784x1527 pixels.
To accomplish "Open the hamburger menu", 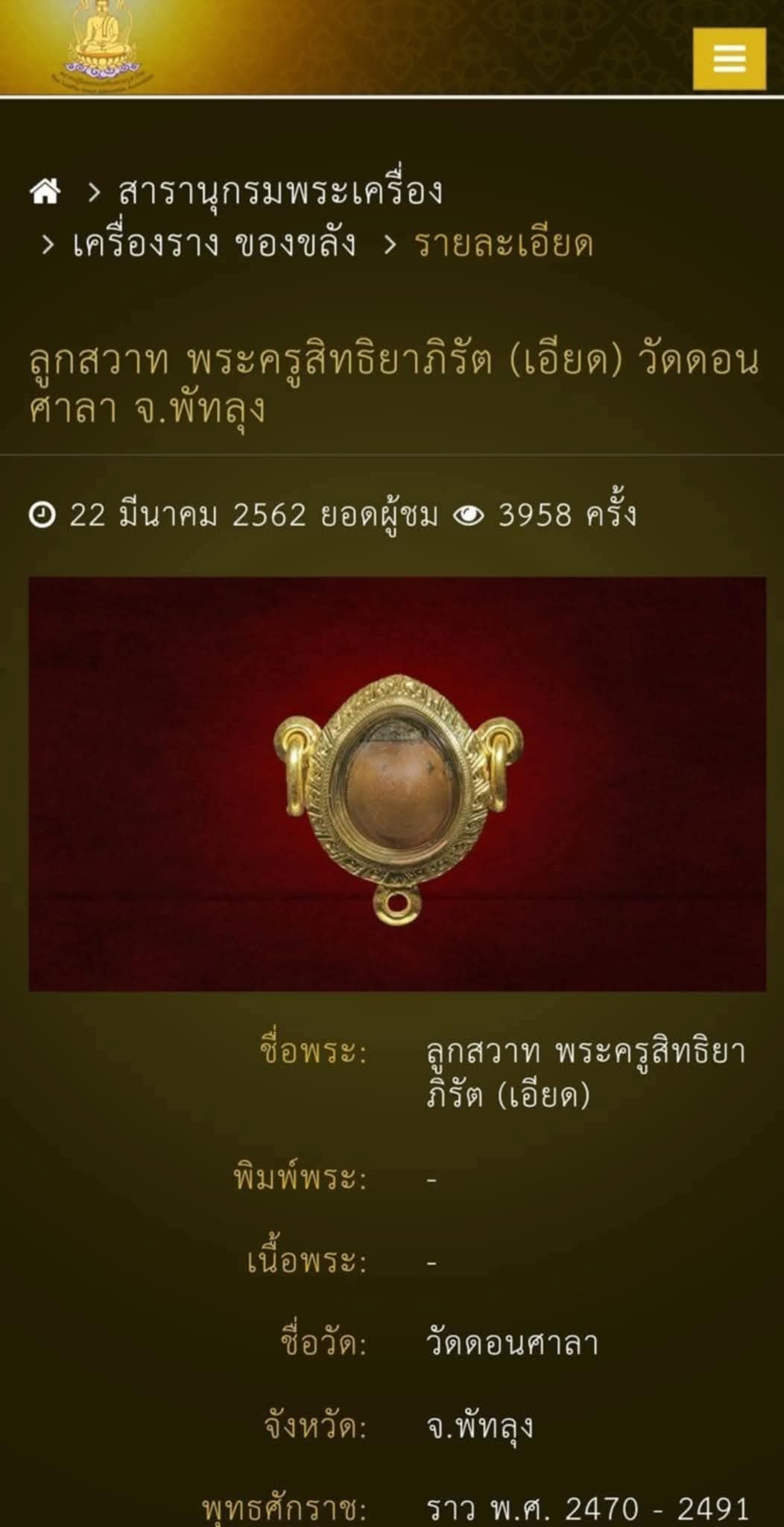I will coord(729,58).
